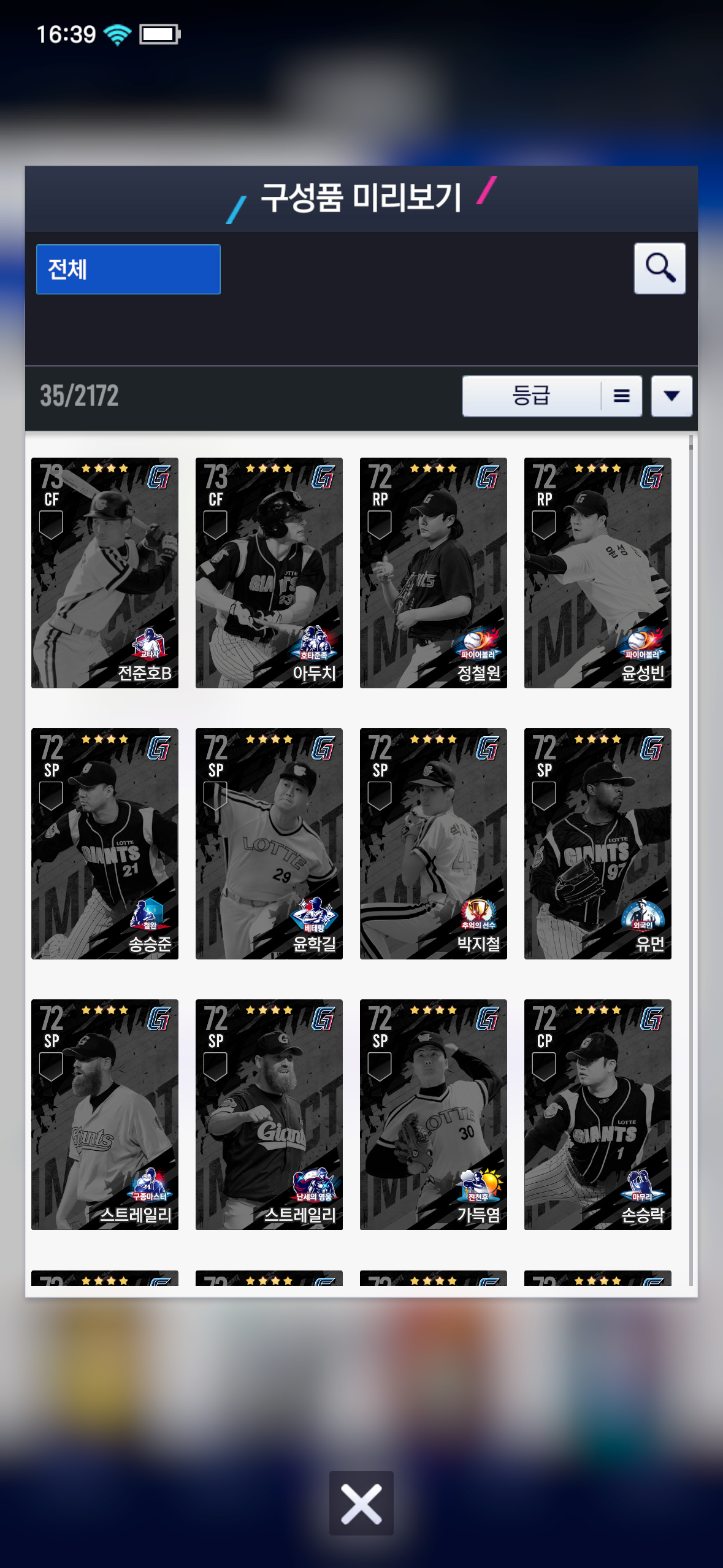Viewport: 723px width, 1568px height.
Task: Open the 송승준 player card
Action: coord(105,844)
